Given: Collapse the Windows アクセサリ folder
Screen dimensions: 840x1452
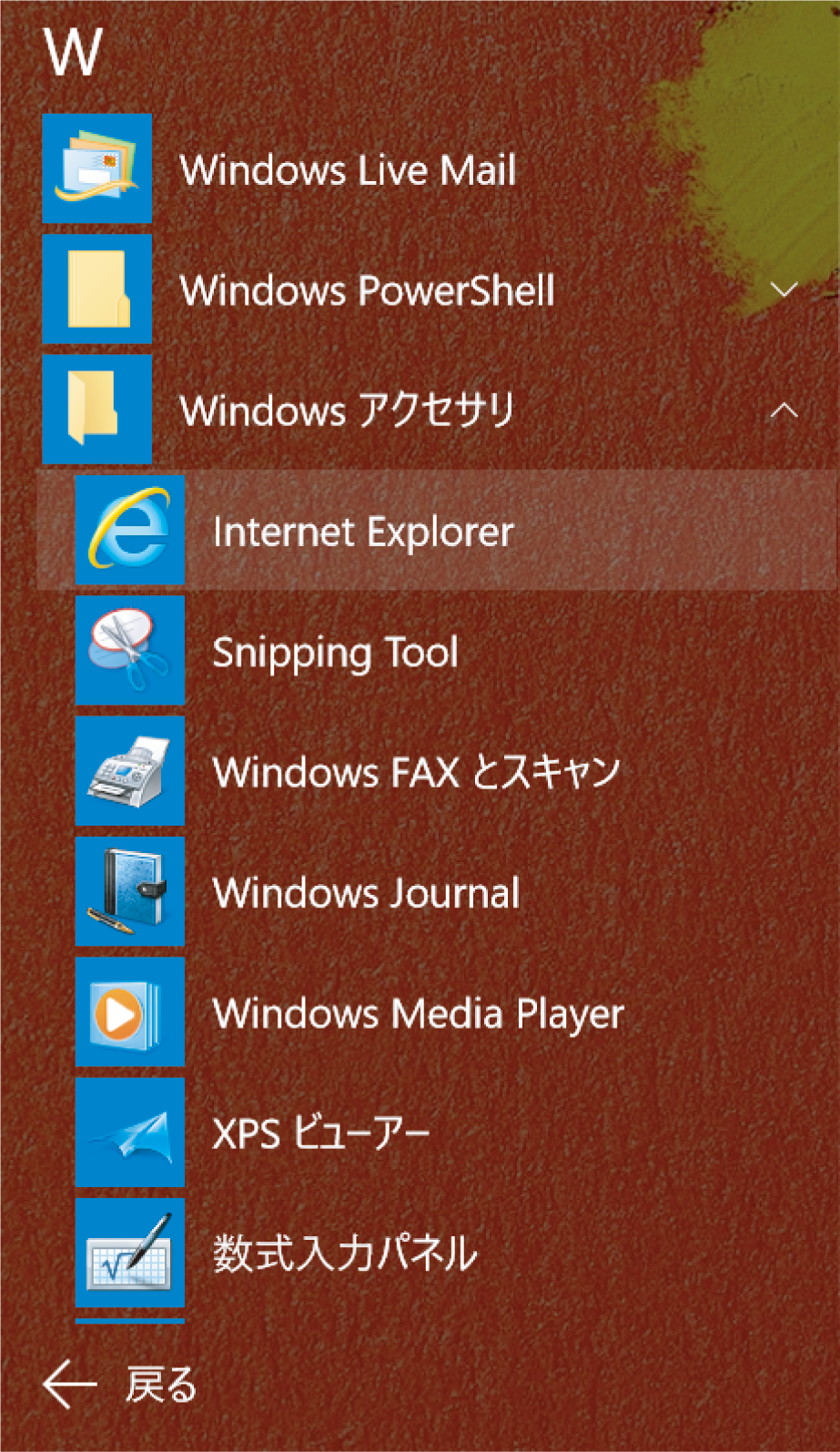Looking at the screenshot, I should tap(437, 410).
